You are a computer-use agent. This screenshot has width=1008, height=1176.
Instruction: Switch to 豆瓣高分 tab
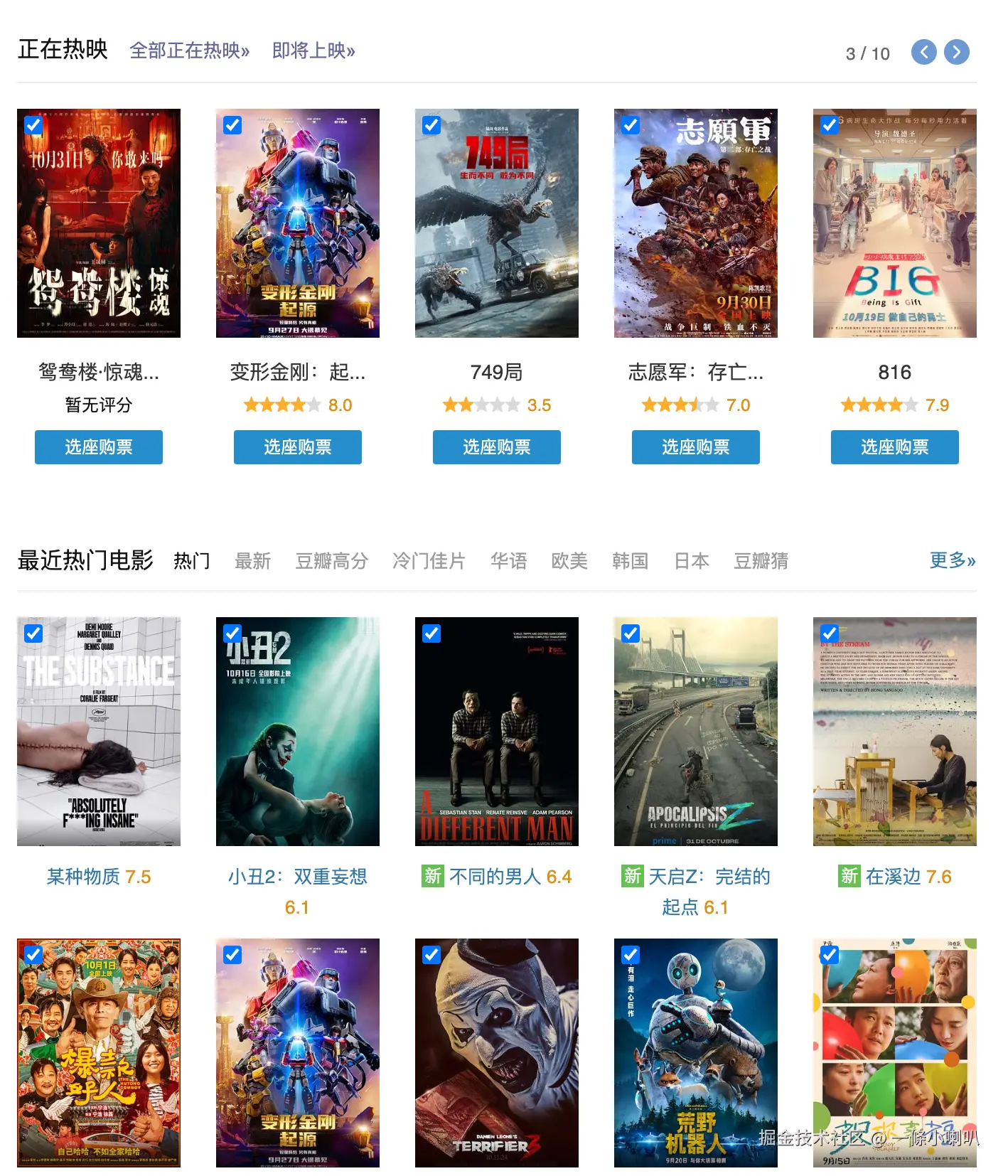331,561
